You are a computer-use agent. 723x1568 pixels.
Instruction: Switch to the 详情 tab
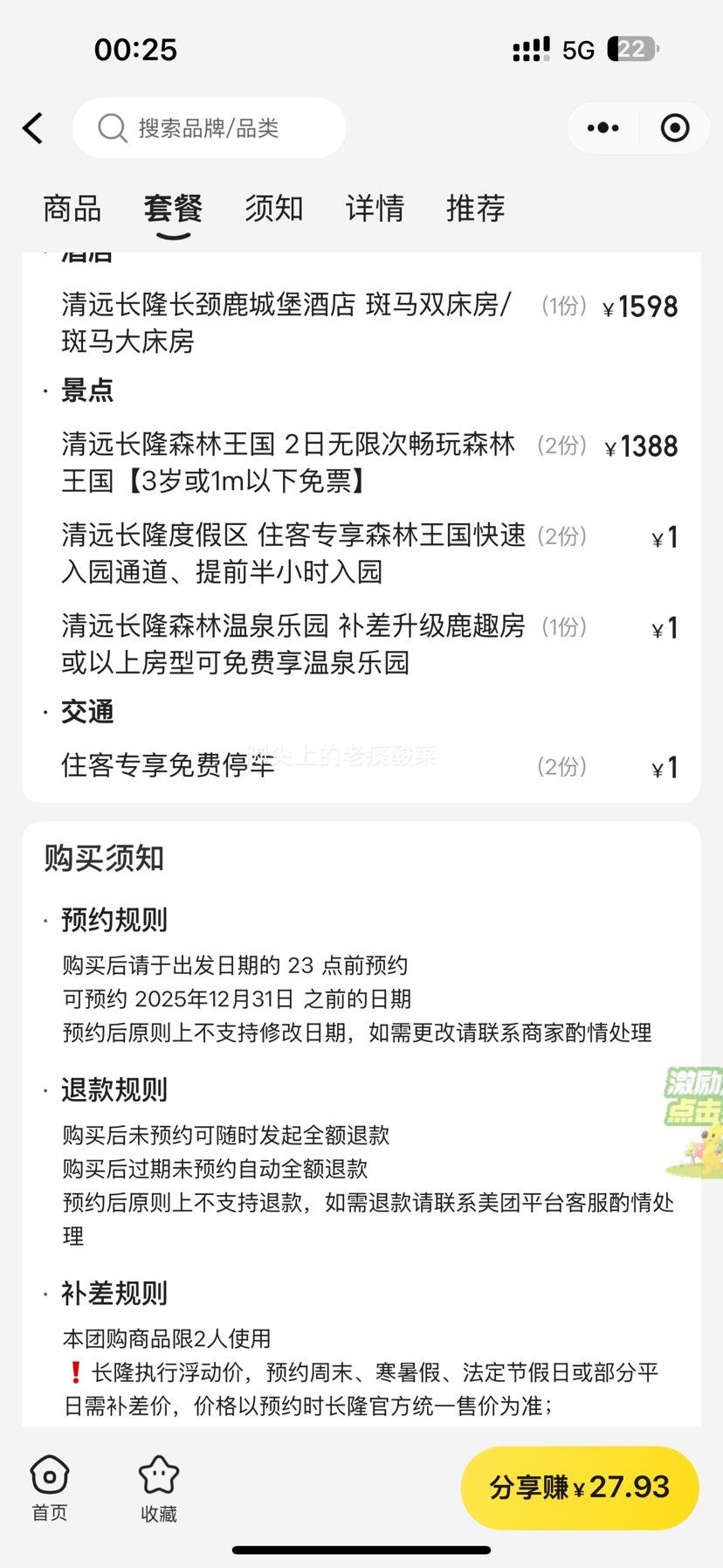coord(375,209)
